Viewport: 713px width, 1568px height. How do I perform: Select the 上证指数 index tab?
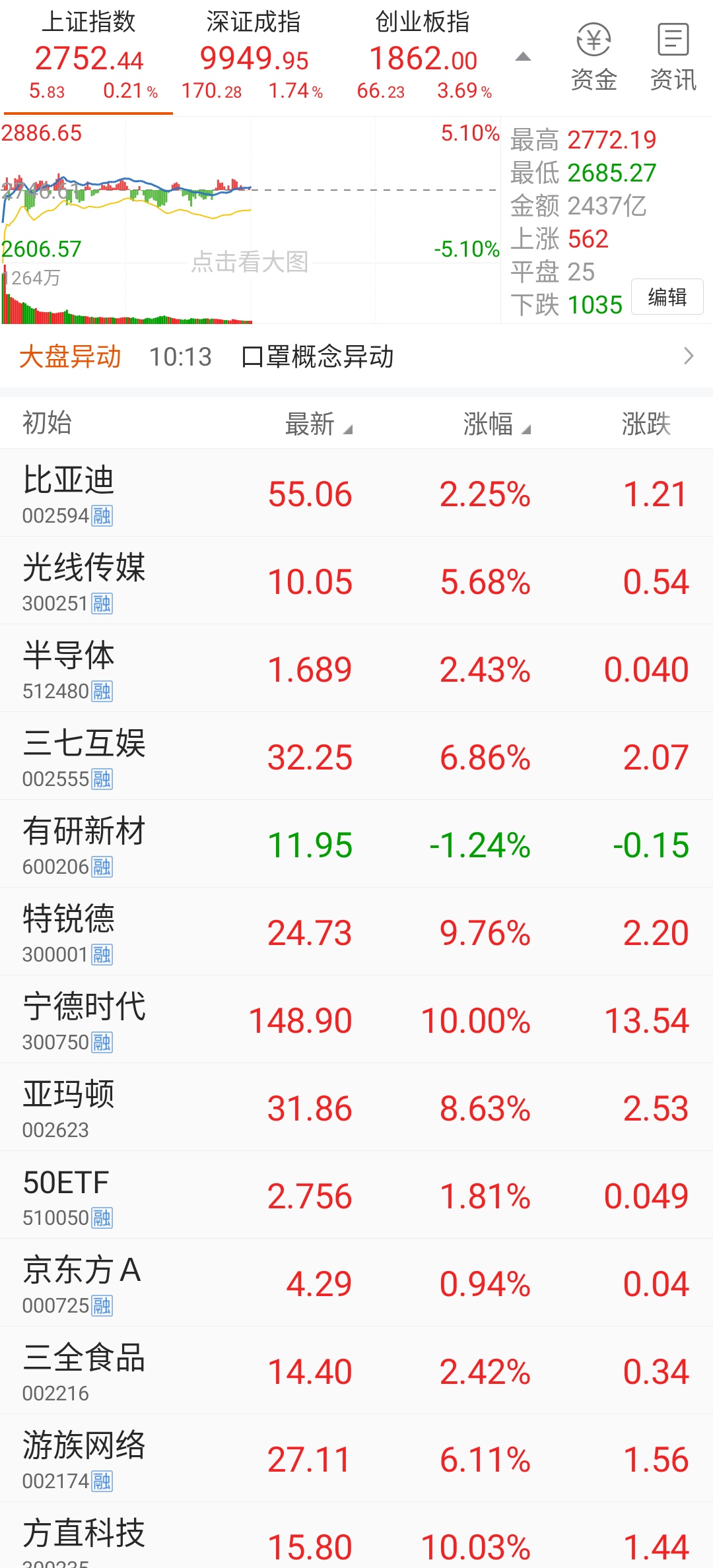pos(88,57)
